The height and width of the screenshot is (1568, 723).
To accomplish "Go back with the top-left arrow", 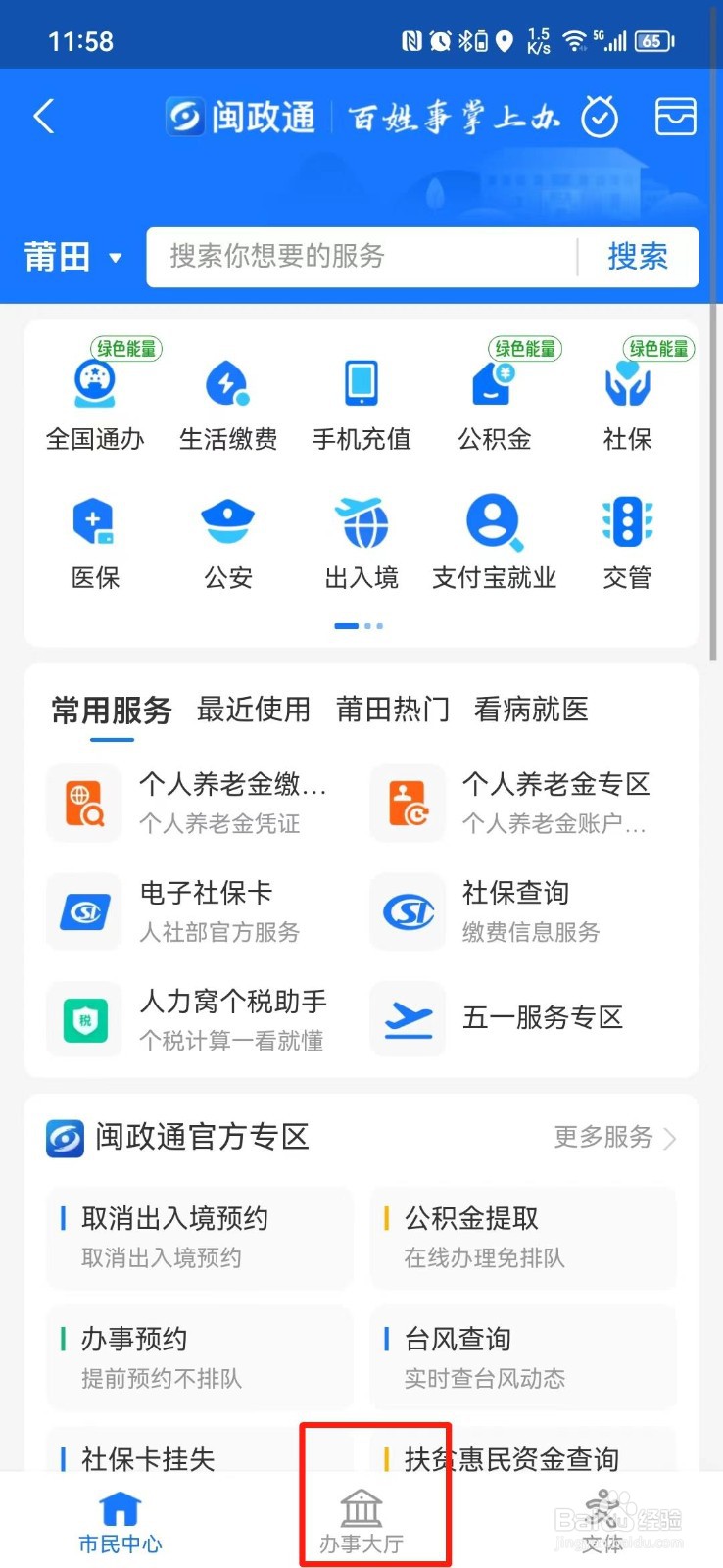I will (44, 117).
